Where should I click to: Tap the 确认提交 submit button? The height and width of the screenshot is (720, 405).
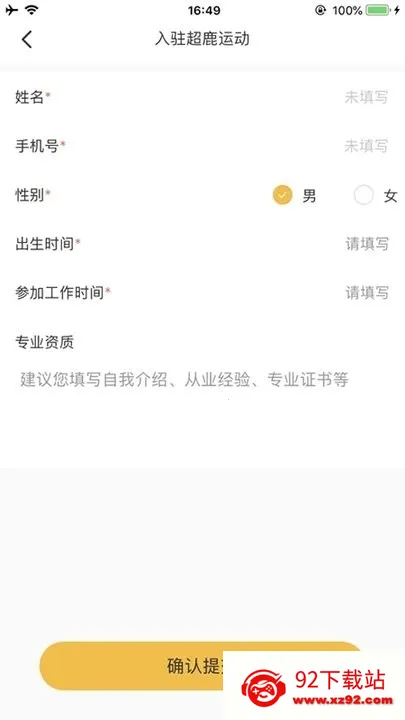click(201, 665)
